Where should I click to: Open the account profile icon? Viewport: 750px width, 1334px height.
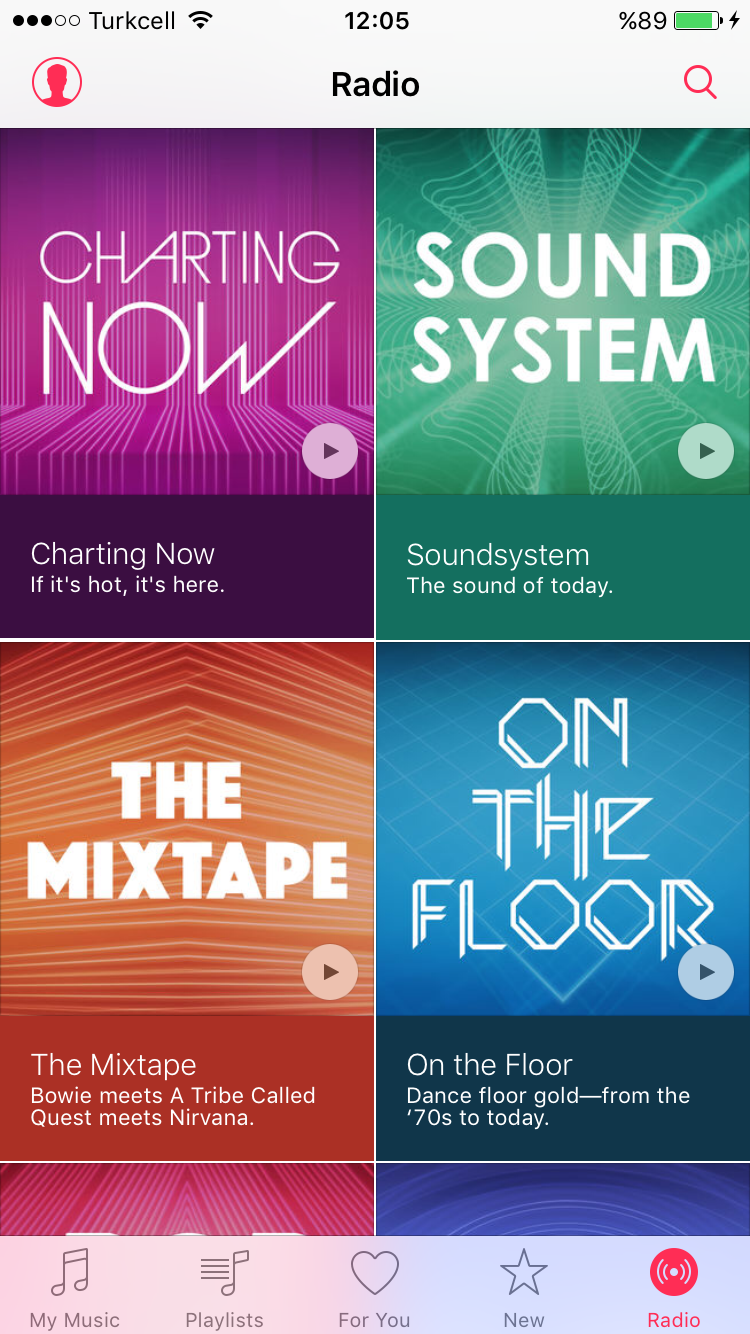coord(57,82)
